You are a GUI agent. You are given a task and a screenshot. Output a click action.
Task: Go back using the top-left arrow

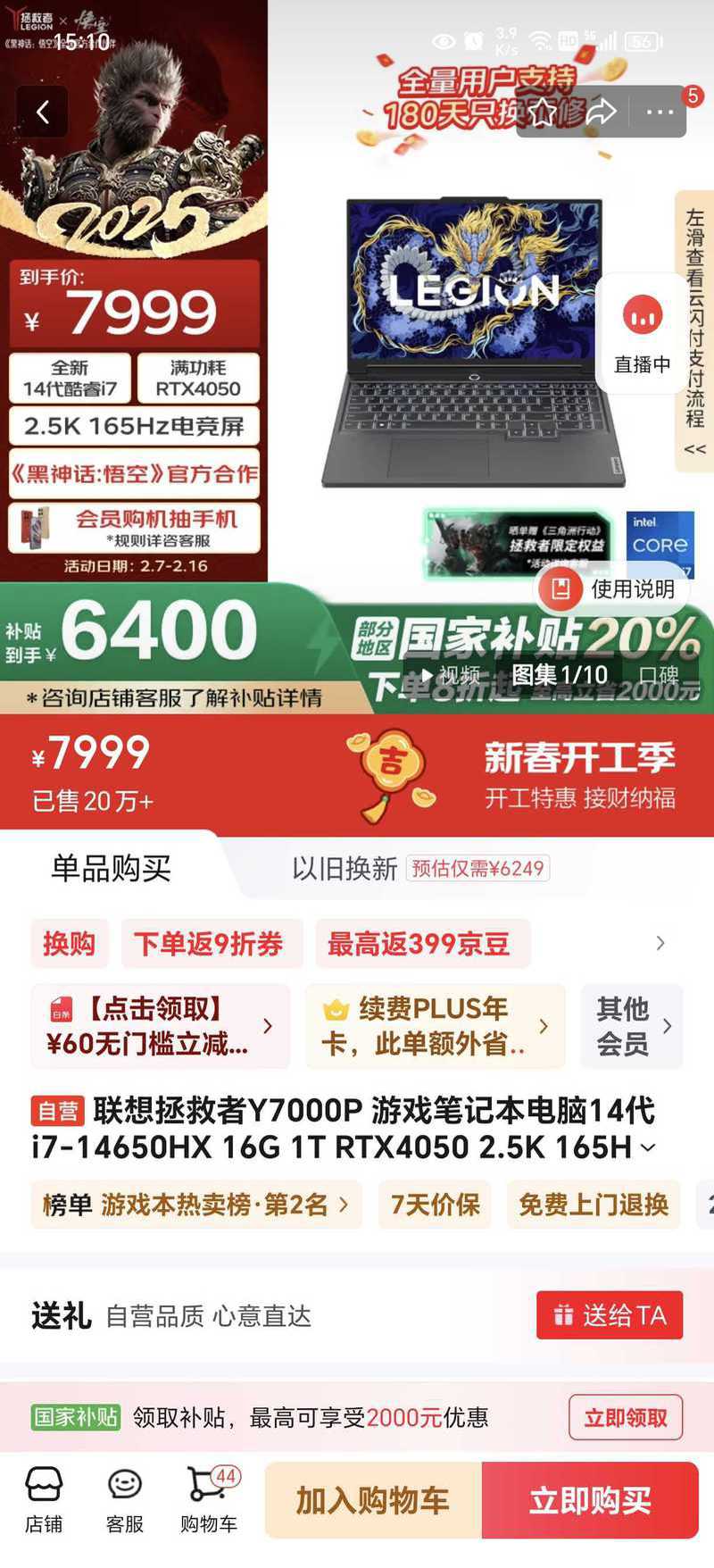(x=42, y=112)
